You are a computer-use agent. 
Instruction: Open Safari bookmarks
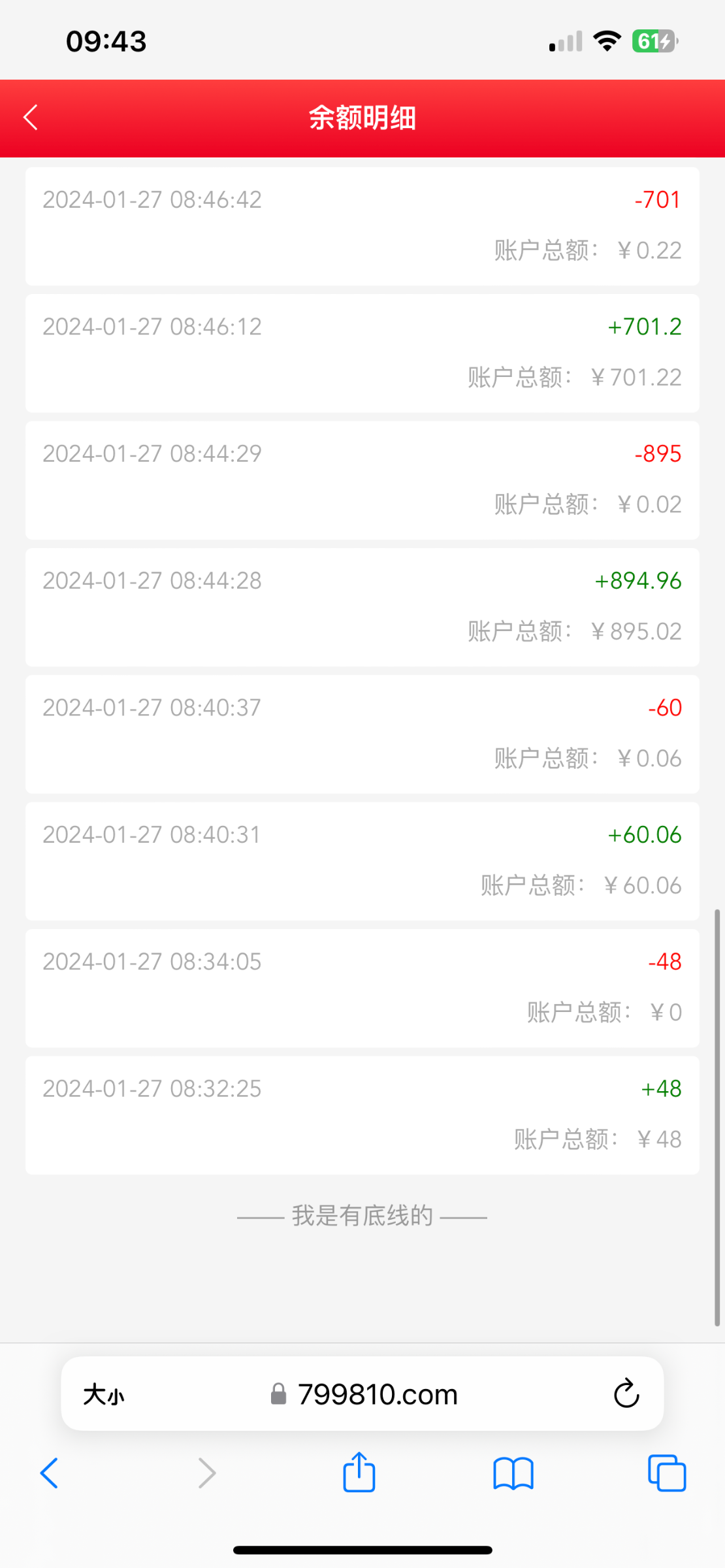coord(513,1473)
